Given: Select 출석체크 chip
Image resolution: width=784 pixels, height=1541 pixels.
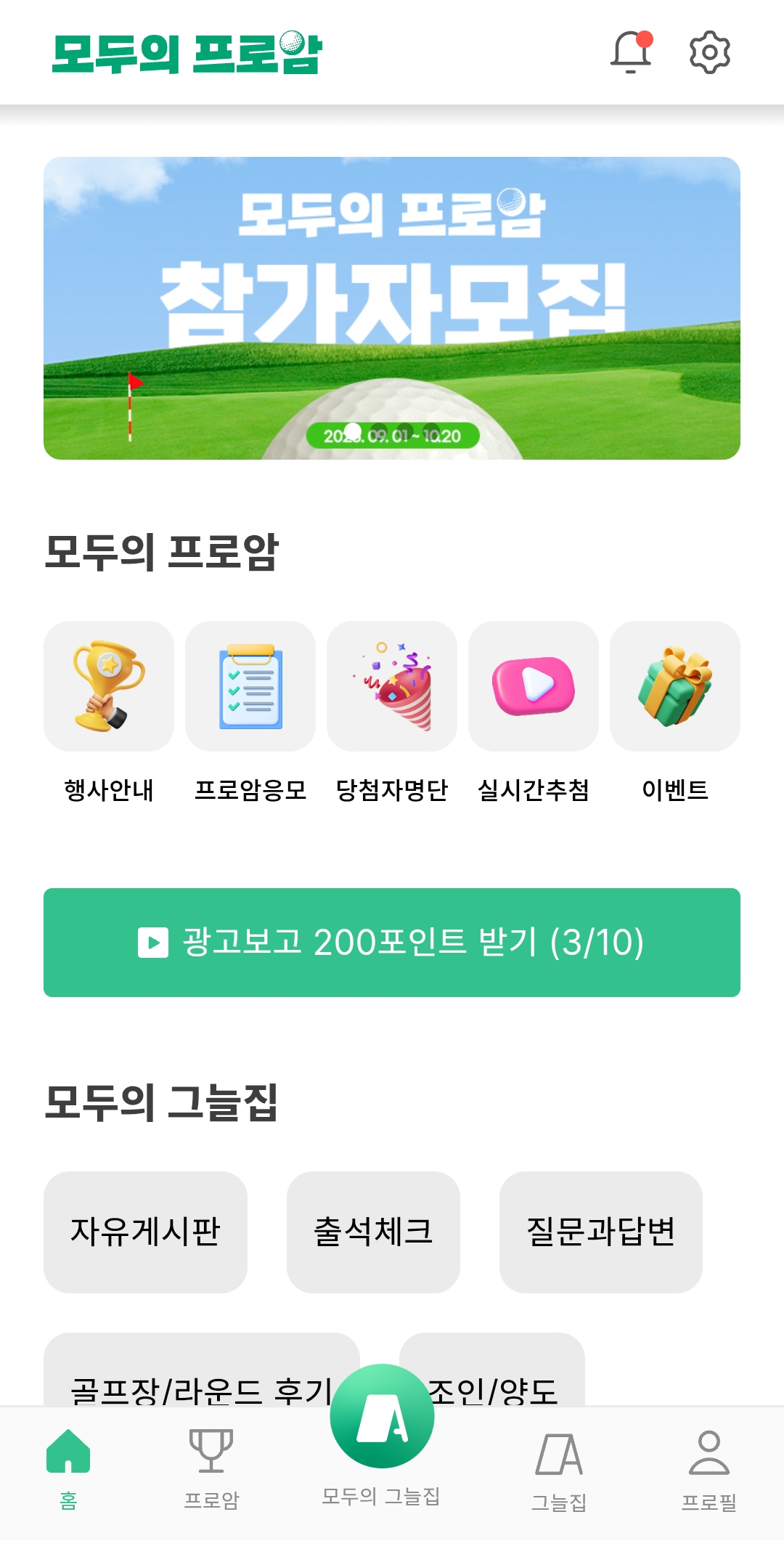Looking at the screenshot, I should [x=373, y=1232].
